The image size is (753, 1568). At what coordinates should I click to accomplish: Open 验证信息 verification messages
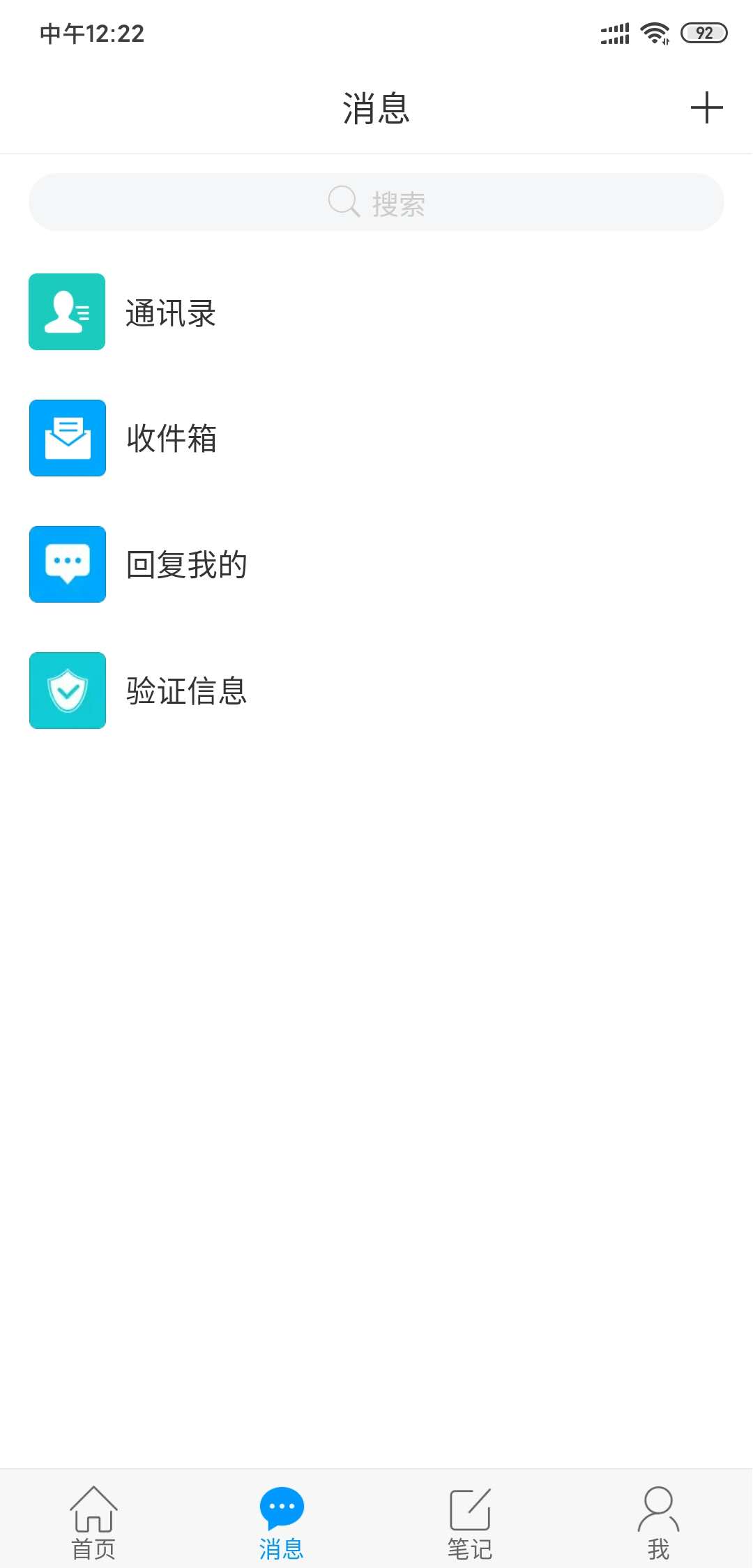click(x=186, y=691)
